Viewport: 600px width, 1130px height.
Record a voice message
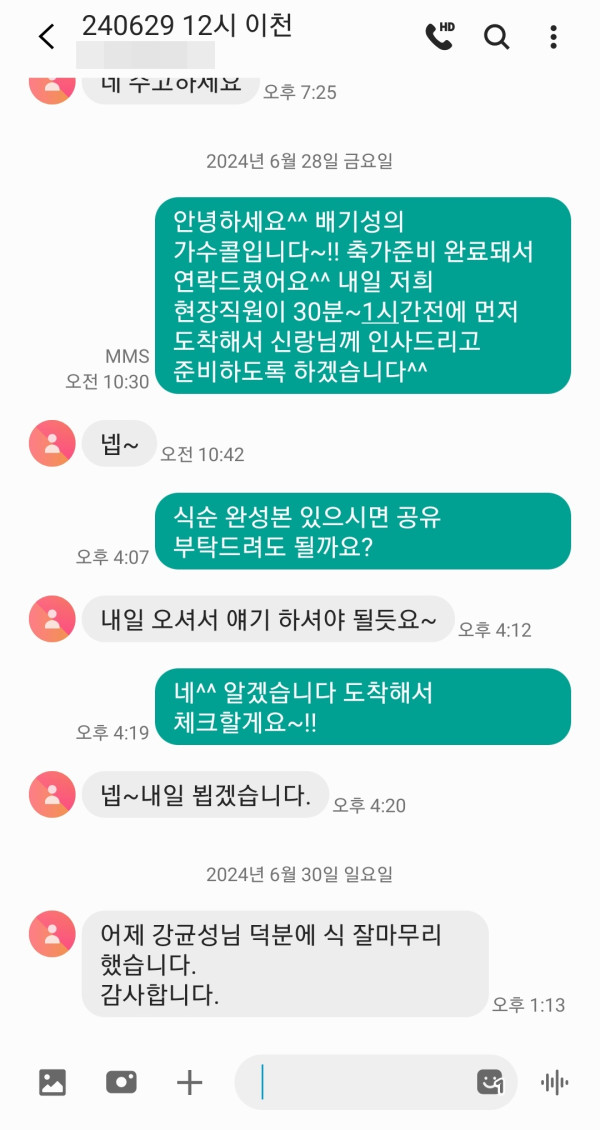(x=554, y=1081)
